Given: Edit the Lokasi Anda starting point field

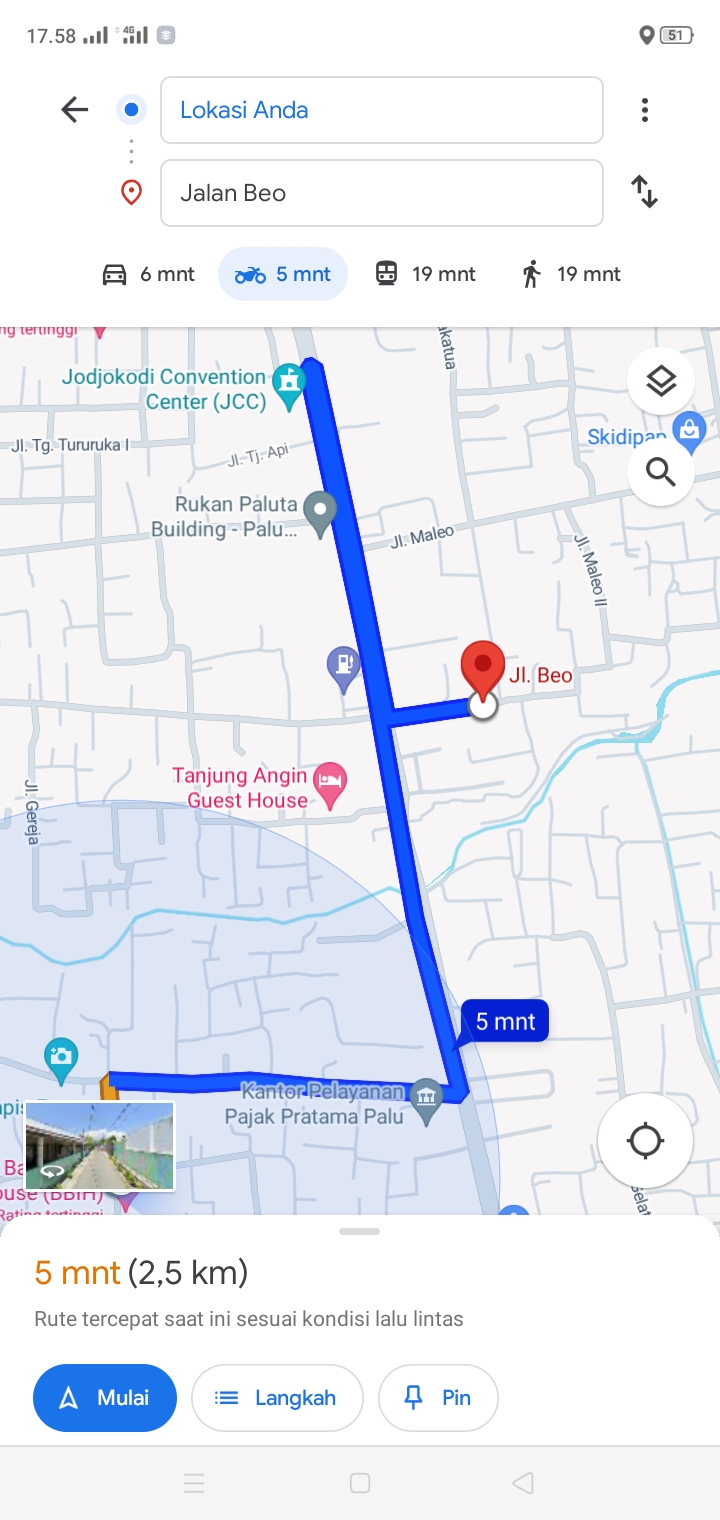Looking at the screenshot, I should [x=382, y=110].
